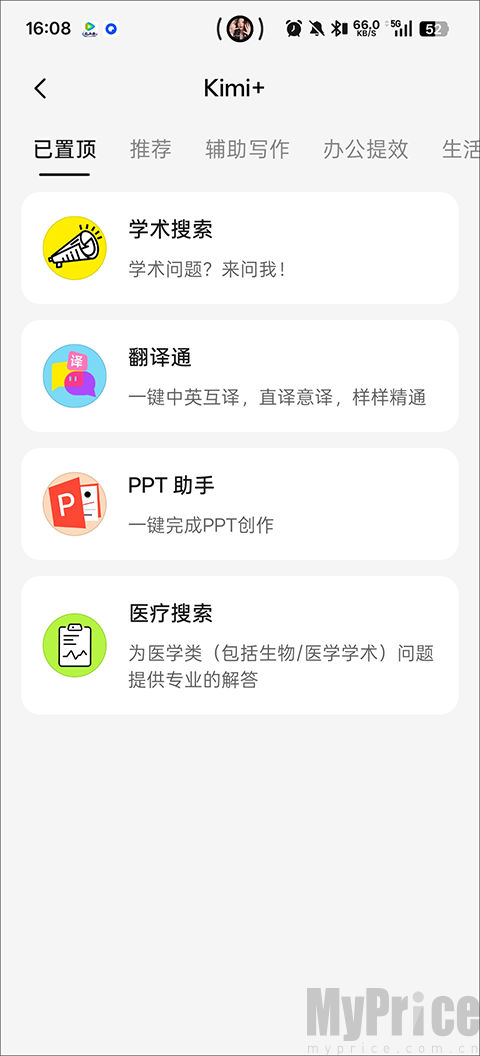The width and height of the screenshot is (480, 1056).
Task: Switch to the 生活 tab
Action: (460, 149)
